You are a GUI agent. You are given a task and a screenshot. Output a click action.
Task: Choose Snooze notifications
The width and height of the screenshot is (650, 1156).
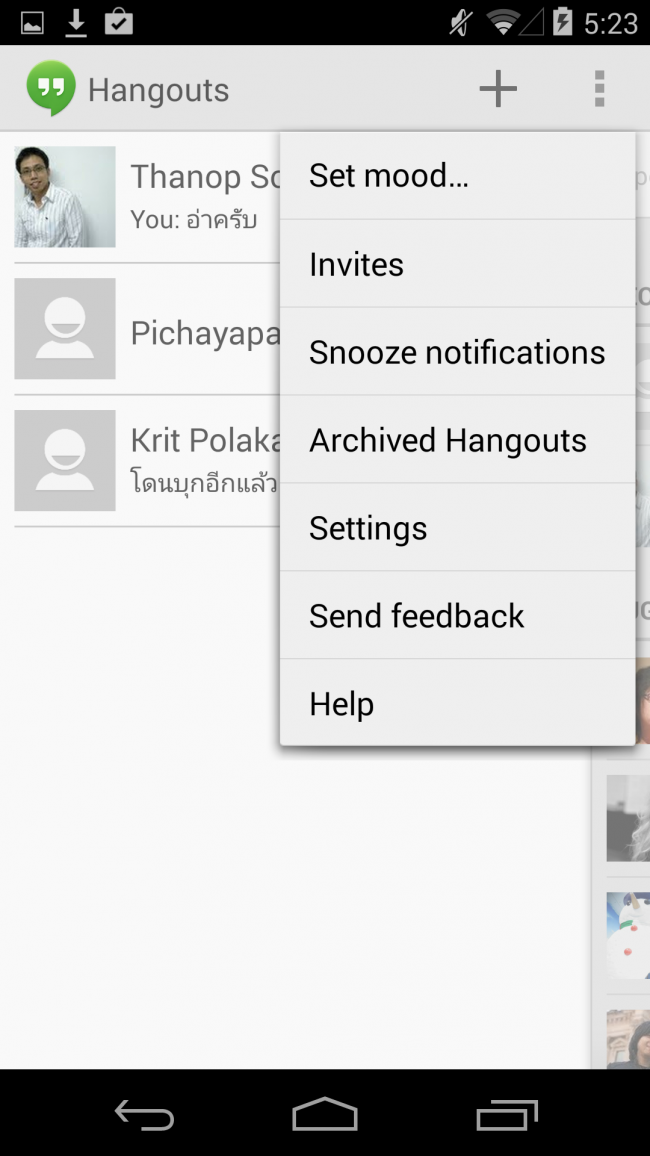click(457, 352)
